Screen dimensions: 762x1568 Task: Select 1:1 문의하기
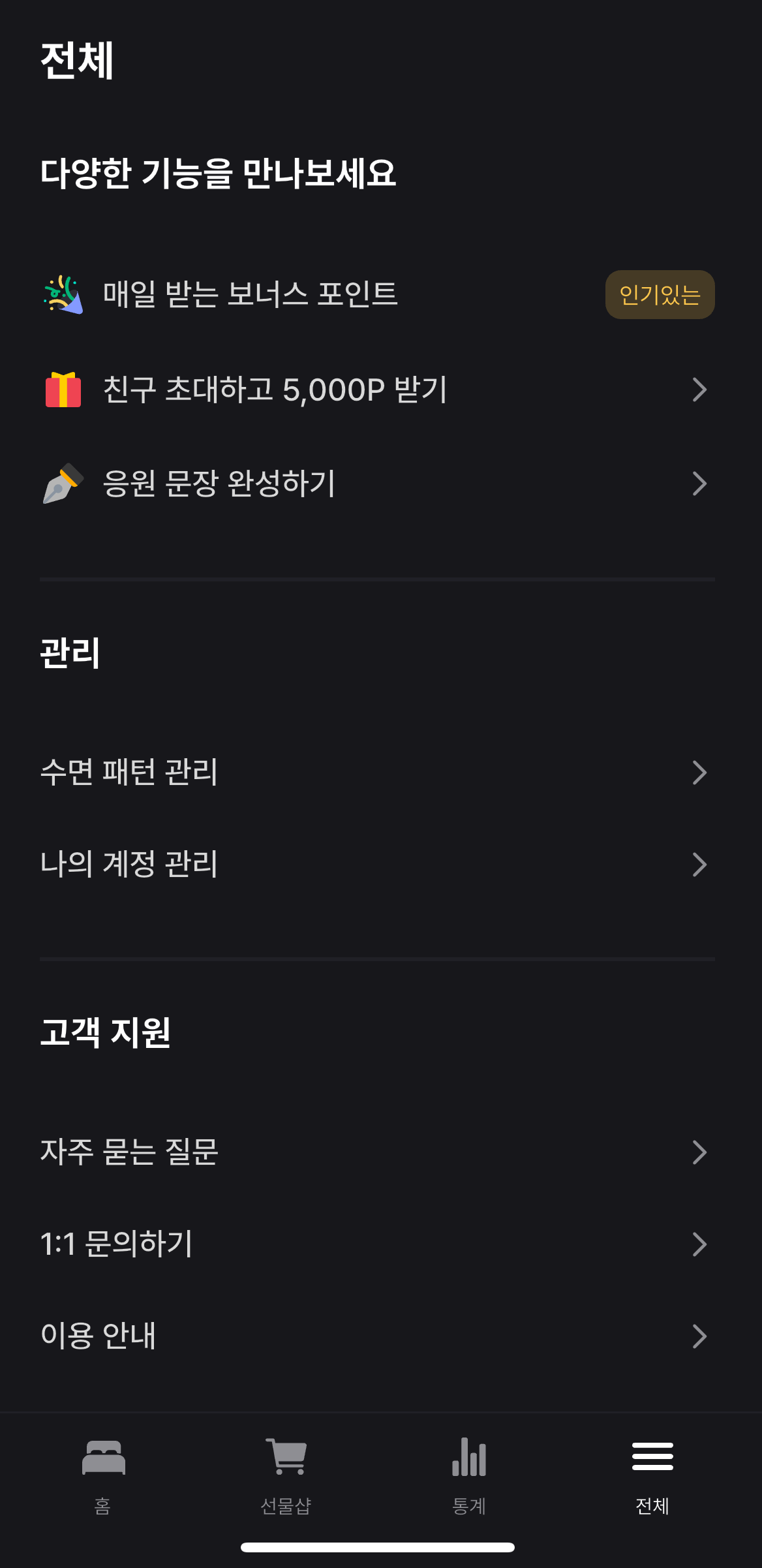coord(378,1244)
